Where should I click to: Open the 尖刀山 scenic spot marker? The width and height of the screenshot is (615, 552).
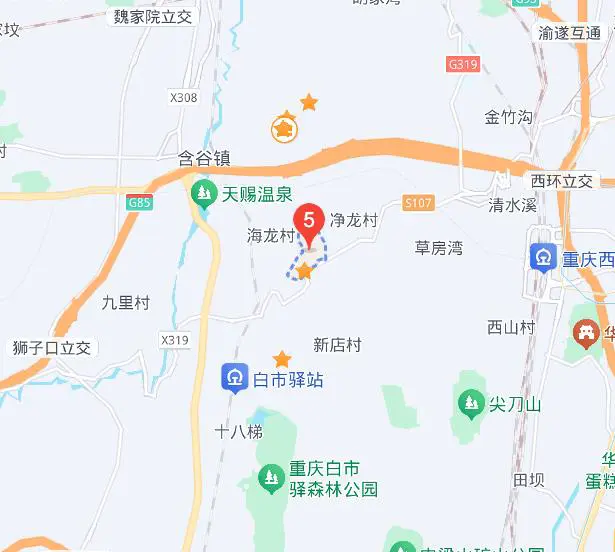[470, 404]
